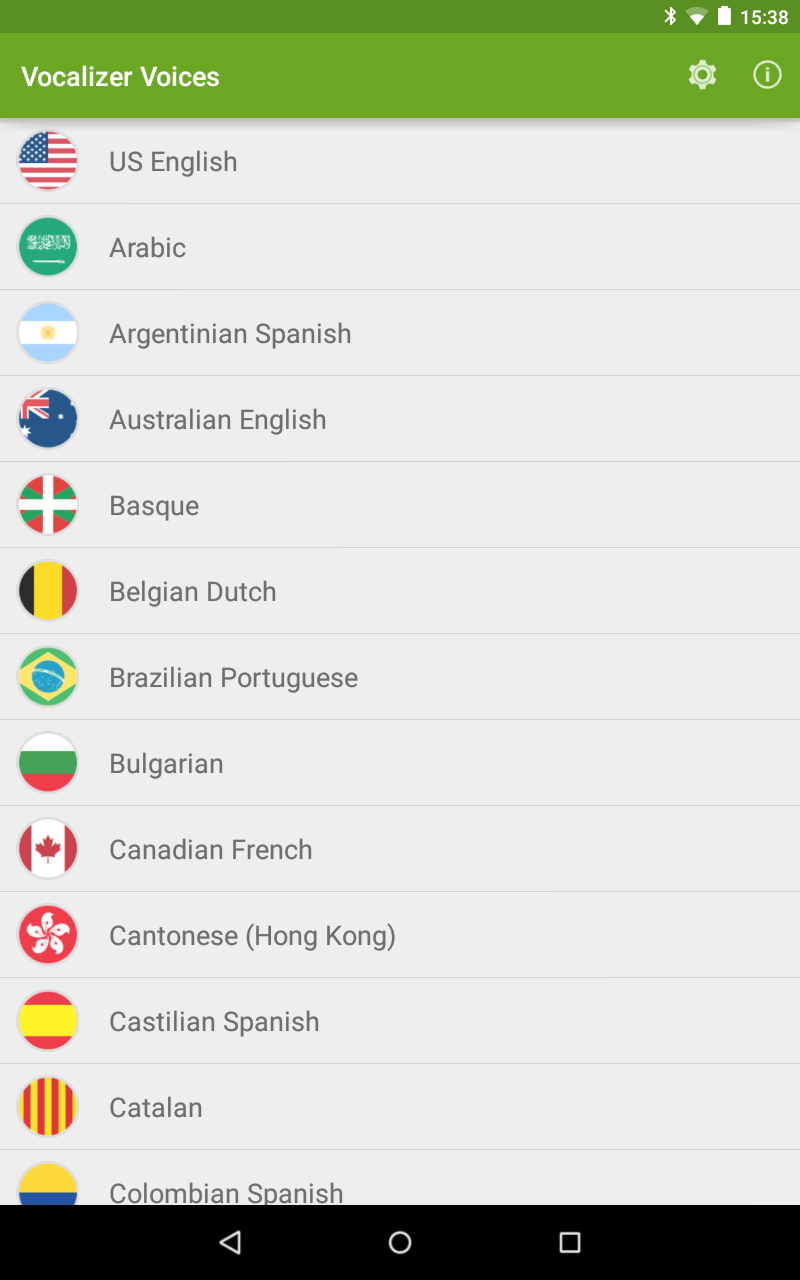The height and width of the screenshot is (1280, 800).
Task: Go back with the system back button
Action: point(230,1242)
